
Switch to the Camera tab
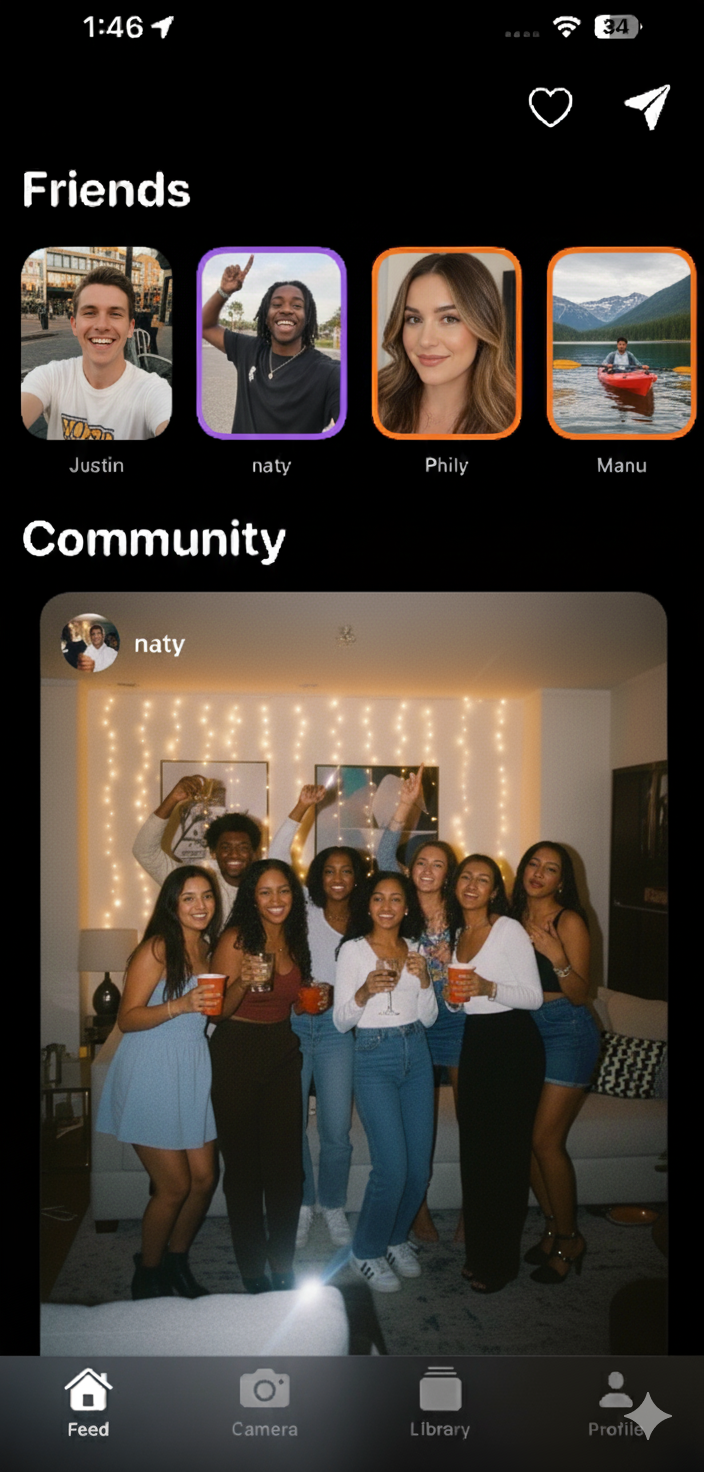pyautogui.click(x=264, y=1403)
